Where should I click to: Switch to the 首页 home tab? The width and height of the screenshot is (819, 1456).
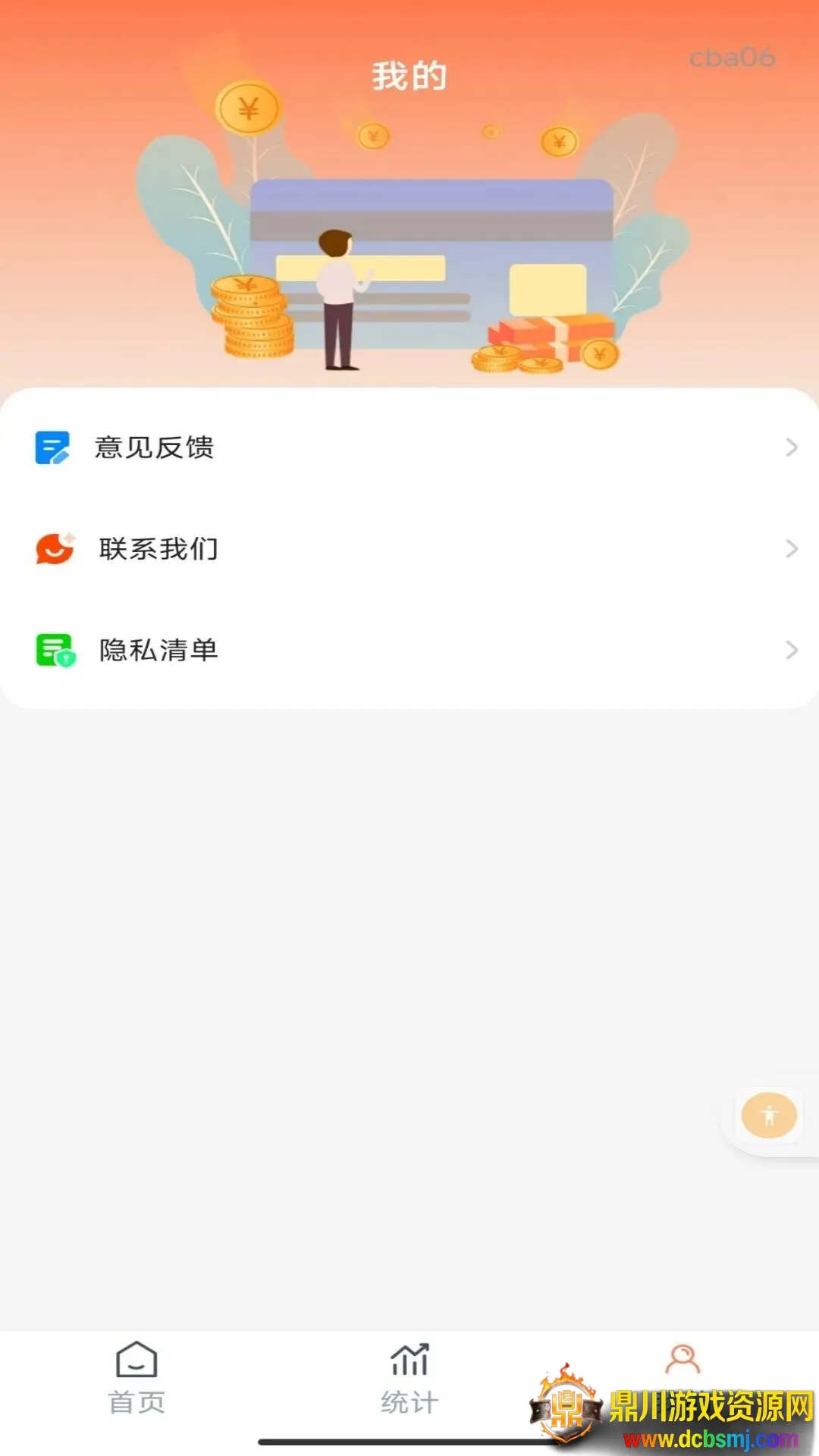click(x=136, y=1377)
